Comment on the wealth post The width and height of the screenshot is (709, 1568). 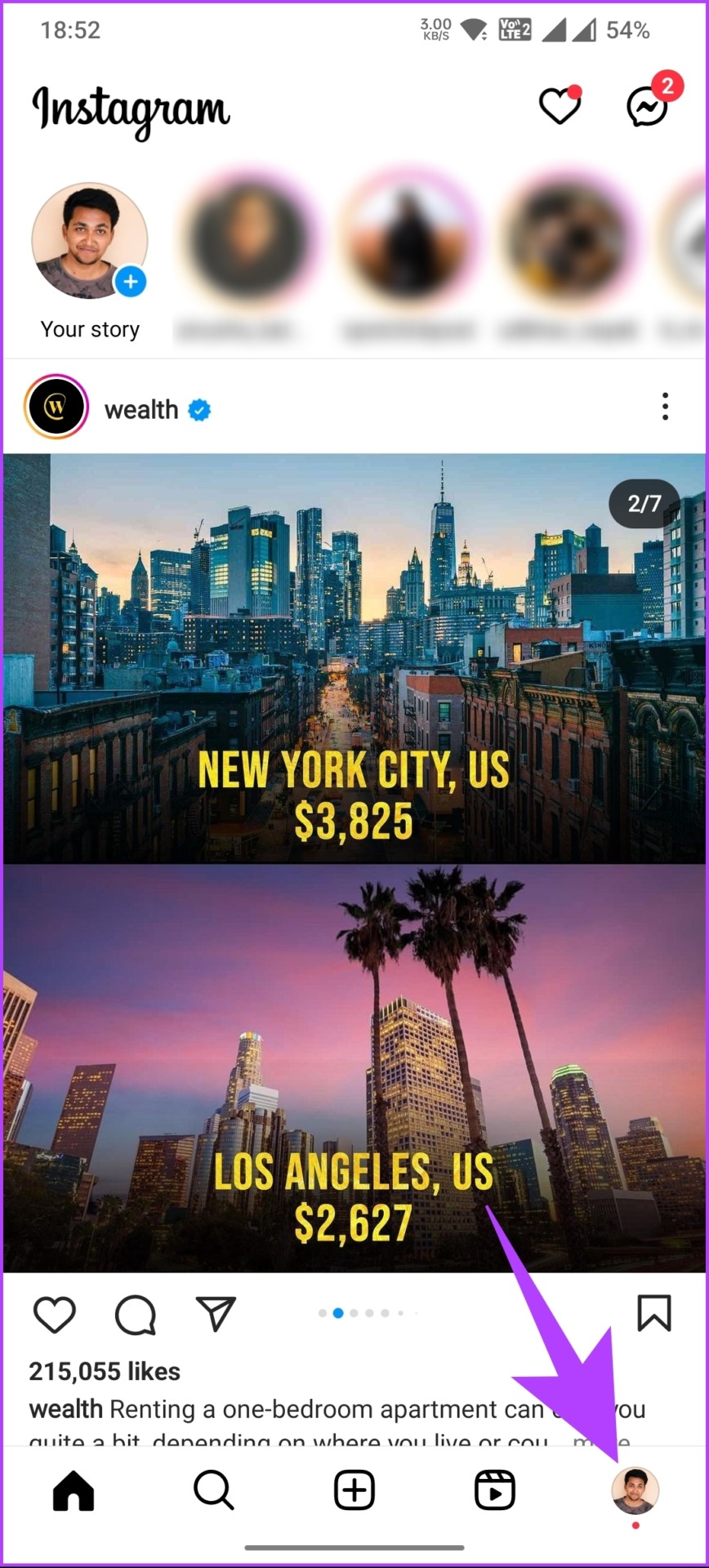(136, 1314)
